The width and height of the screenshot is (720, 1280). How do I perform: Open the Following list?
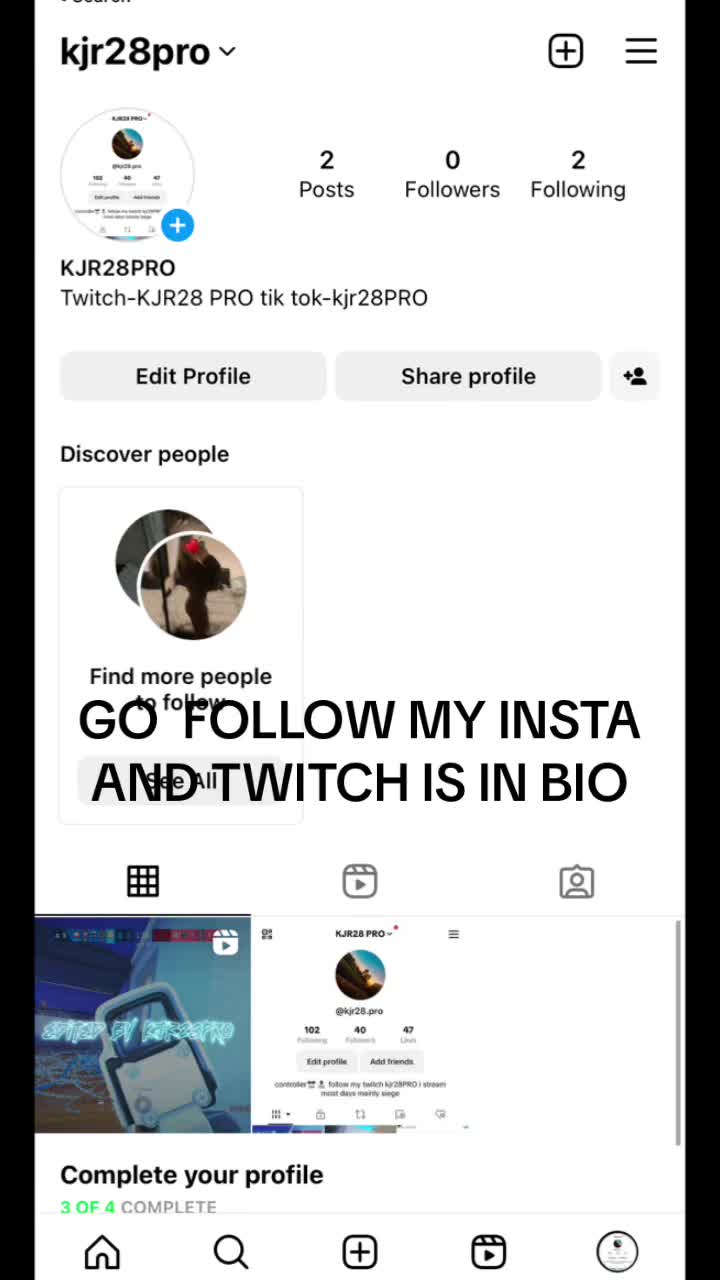577,174
